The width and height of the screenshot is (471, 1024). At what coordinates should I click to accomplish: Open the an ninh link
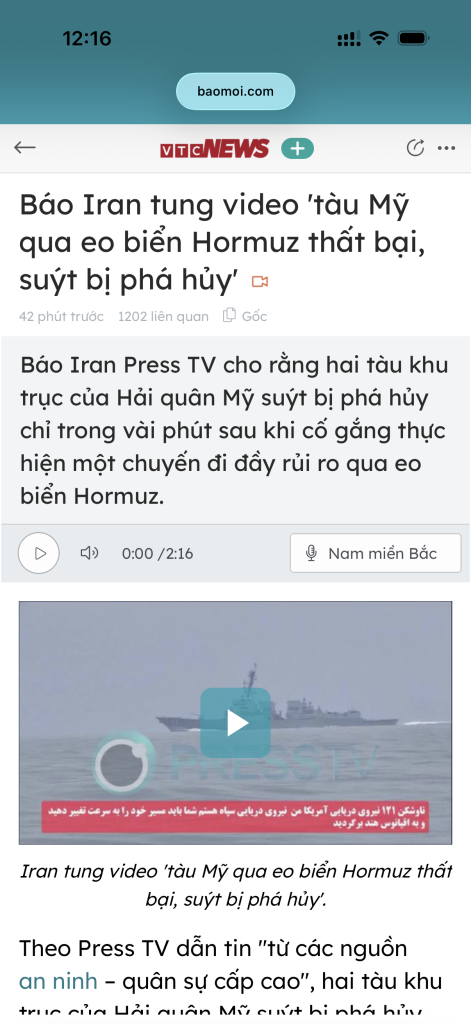(x=58, y=981)
